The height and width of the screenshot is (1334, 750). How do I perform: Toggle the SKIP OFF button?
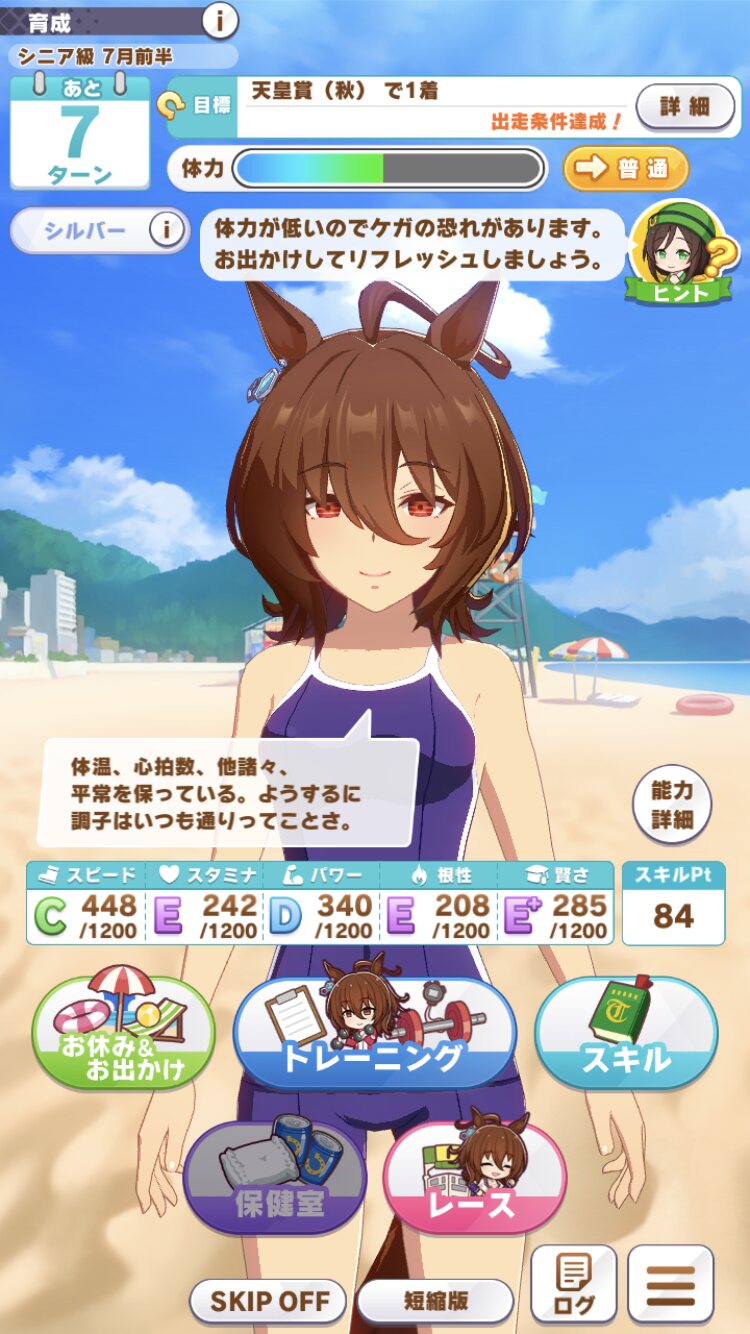[268, 1301]
